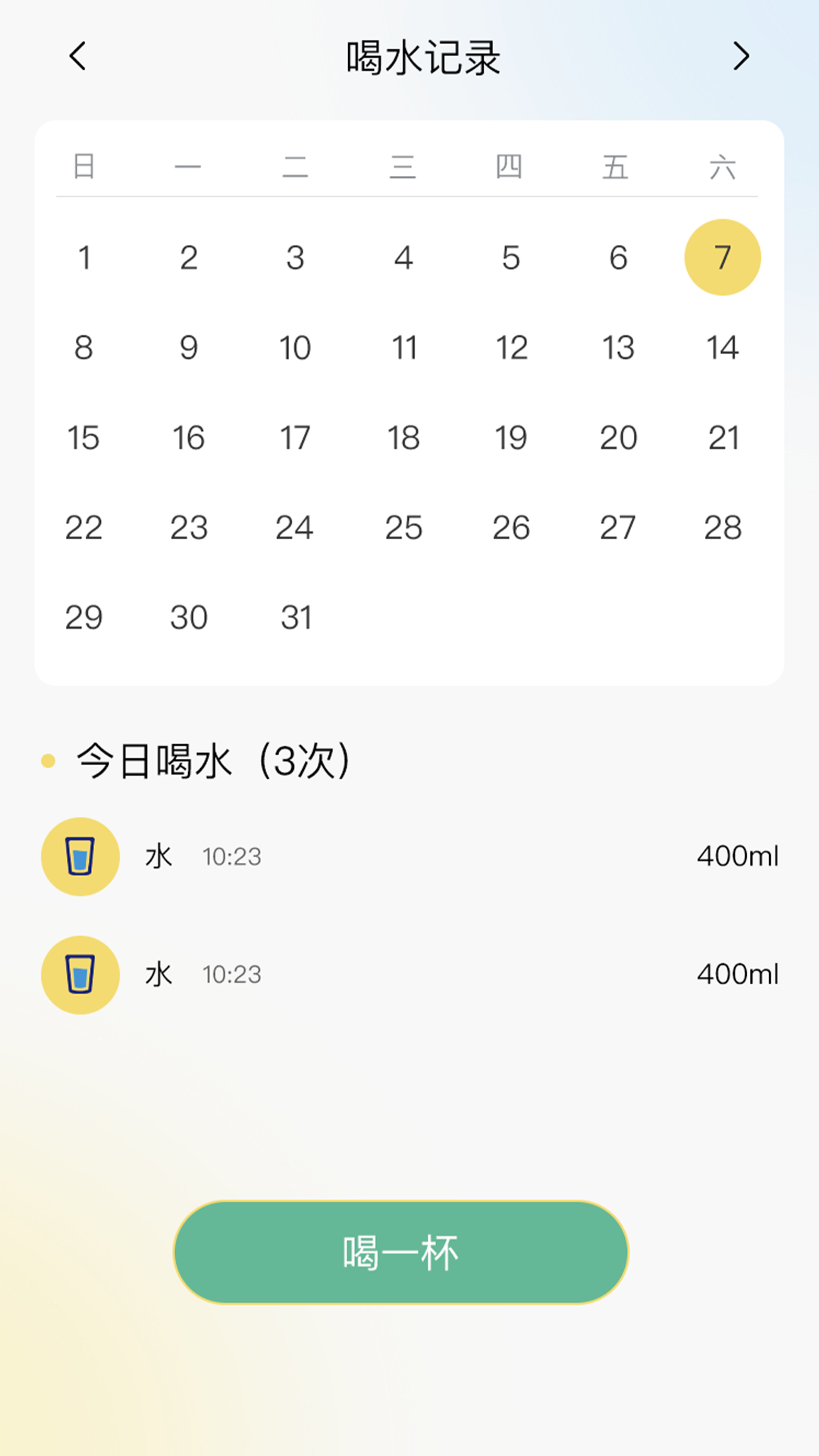Open the 今日喝水（3次）section header

click(215, 762)
